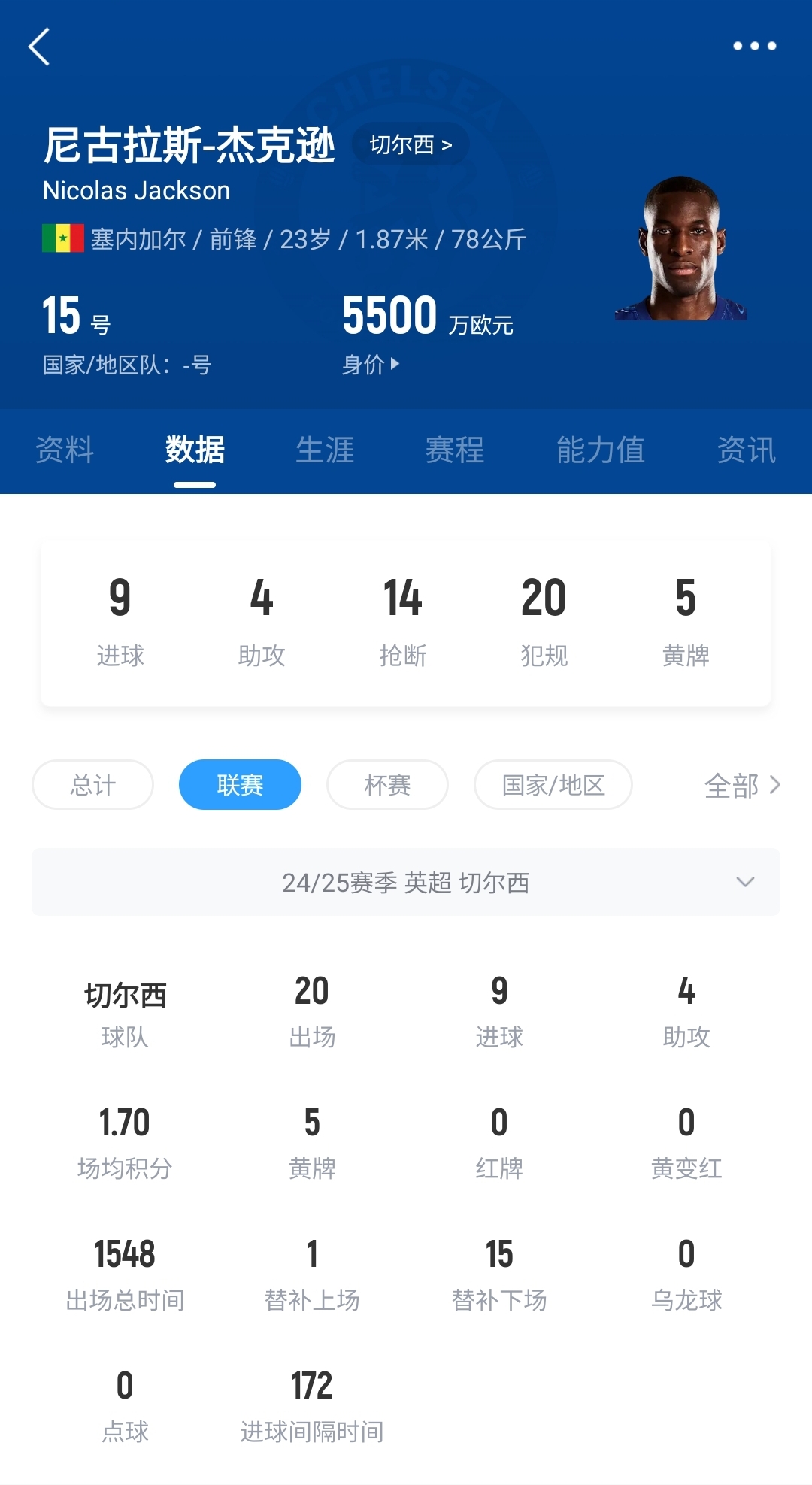Open the 资讯 tab
Screen dimensions: 812x1485
(746, 450)
